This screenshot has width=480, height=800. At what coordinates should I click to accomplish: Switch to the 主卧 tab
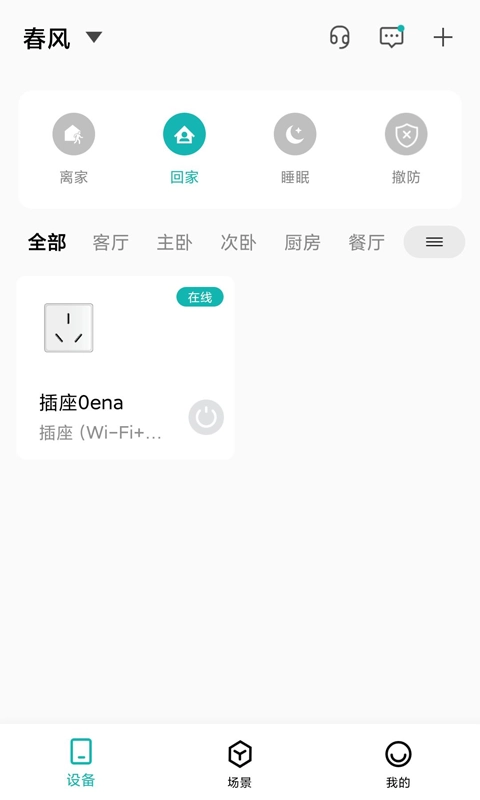tap(174, 242)
